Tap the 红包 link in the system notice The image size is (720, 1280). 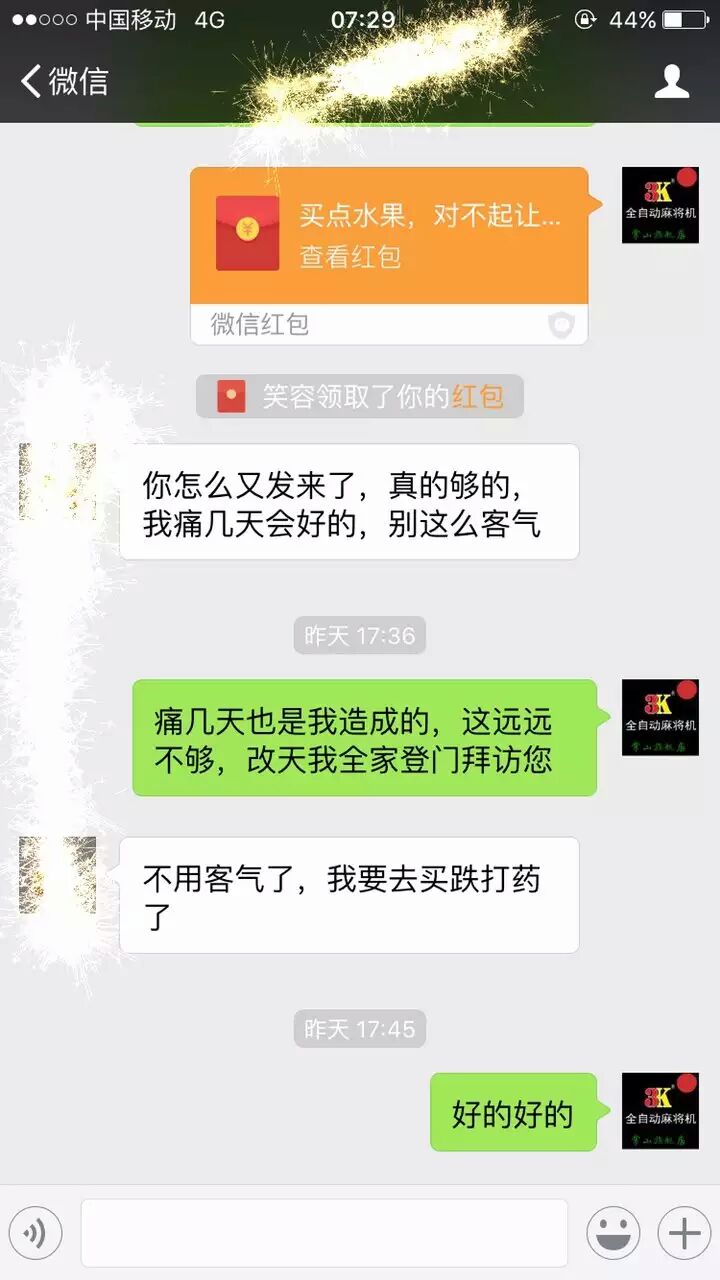(477, 397)
